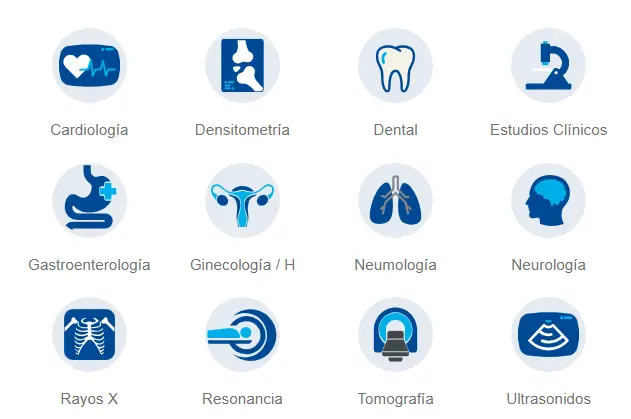Open the Rayos X category
This screenshot has width=631, height=419.
89,335
